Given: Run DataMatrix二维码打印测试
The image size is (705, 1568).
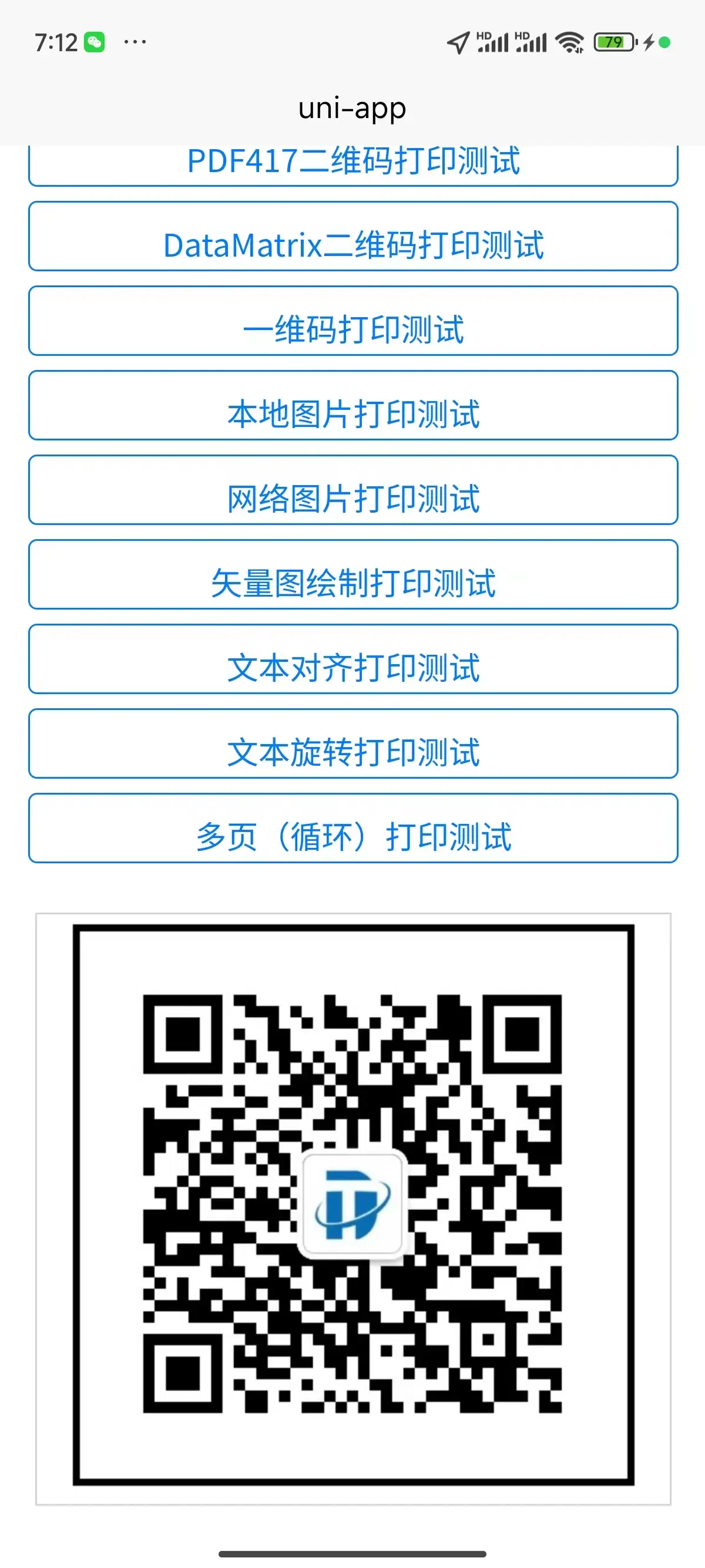Looking at the screenshot, I should tap(353, 236).
